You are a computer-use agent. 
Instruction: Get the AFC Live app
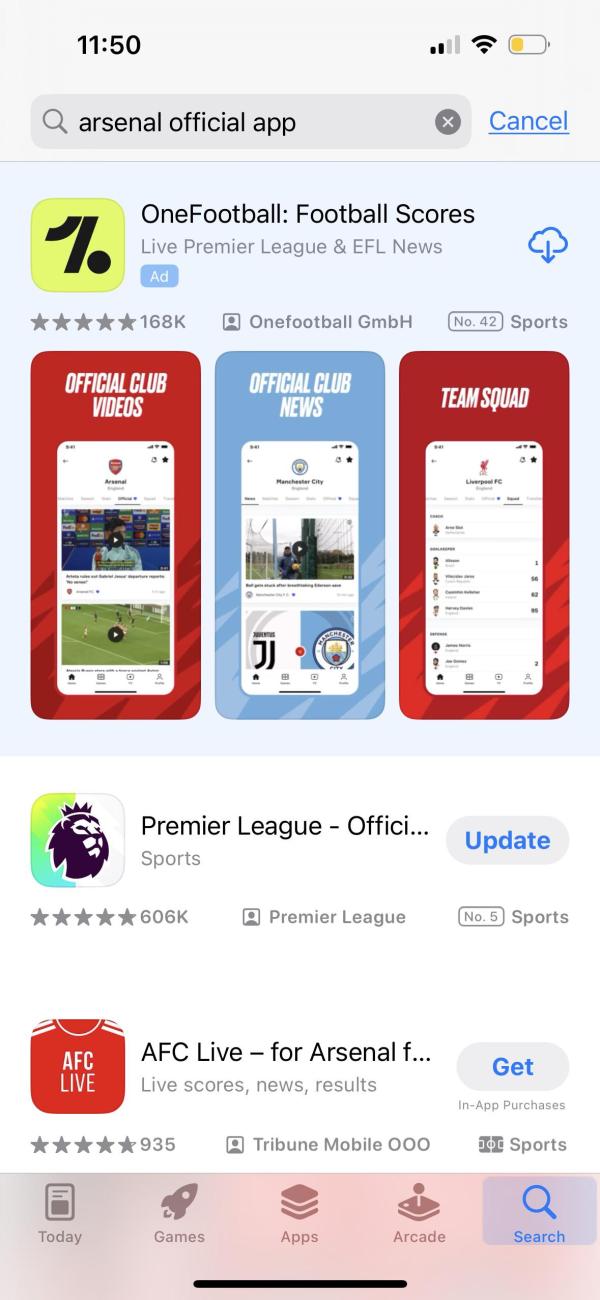click(512, 1067)
